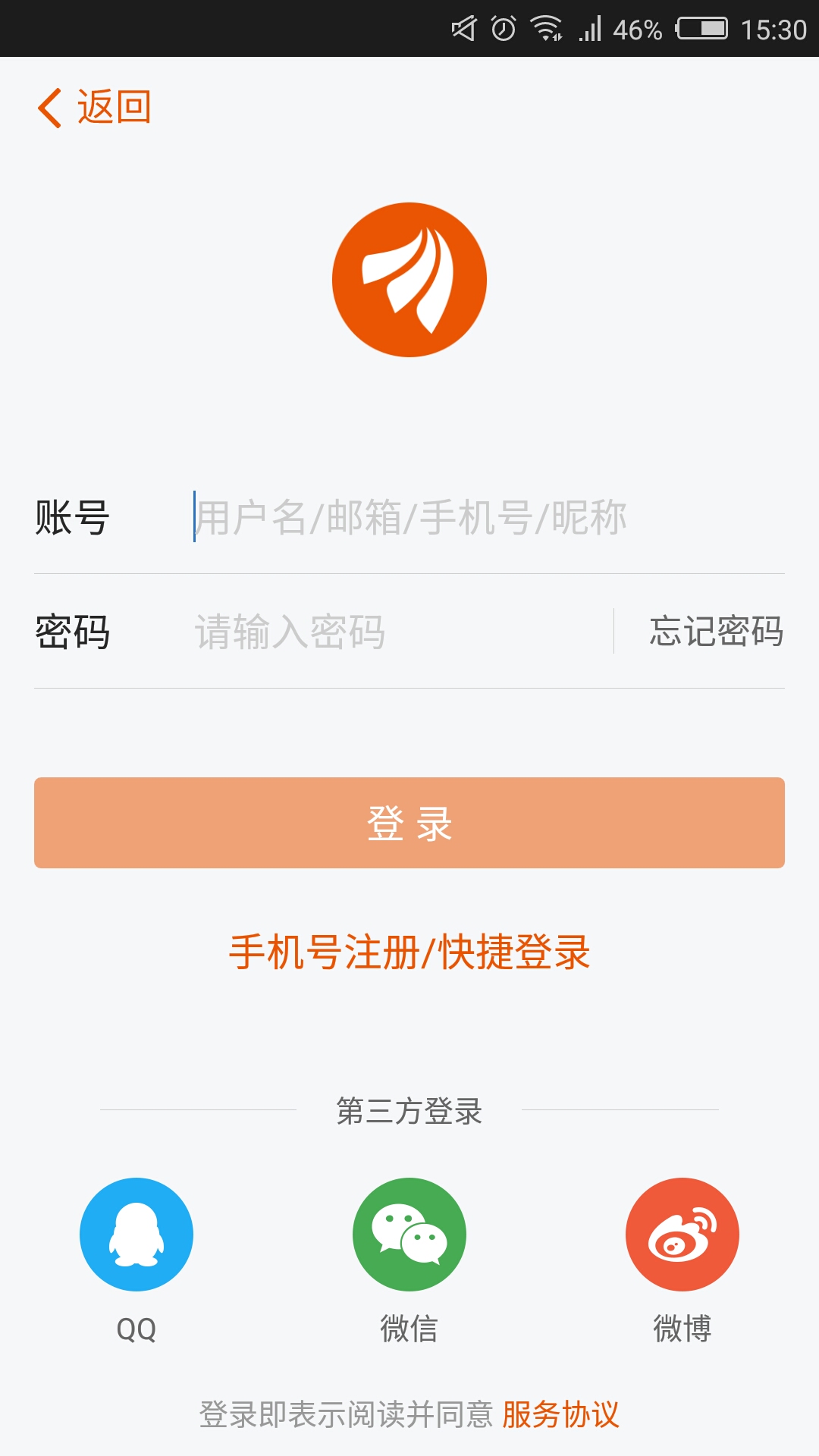This screenshot has width=819, height=1456.
Task: Choose 微博 Weibo login
Action: [x=682, y=1235]
